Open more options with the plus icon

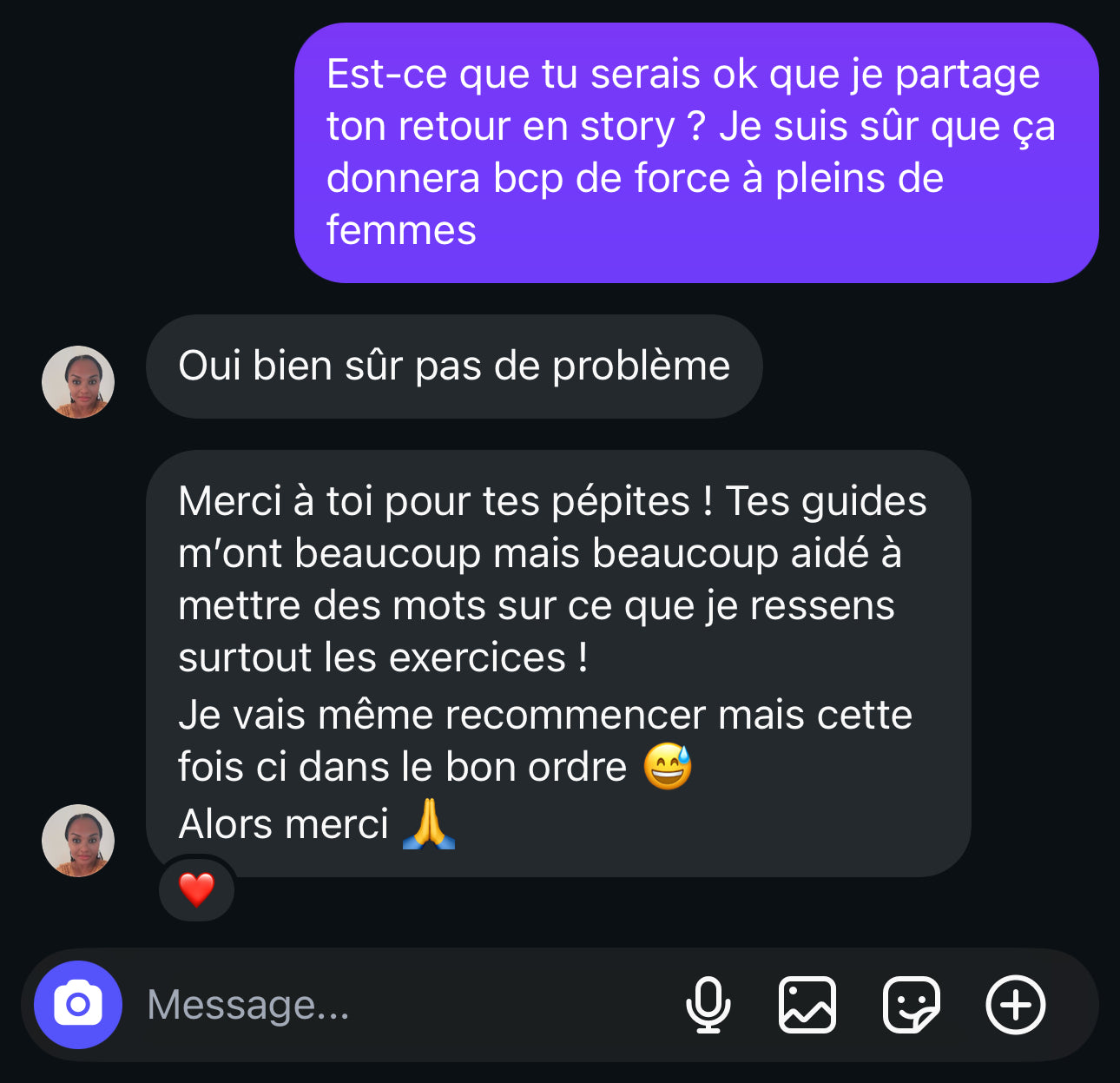(x=1015, y=1005)
